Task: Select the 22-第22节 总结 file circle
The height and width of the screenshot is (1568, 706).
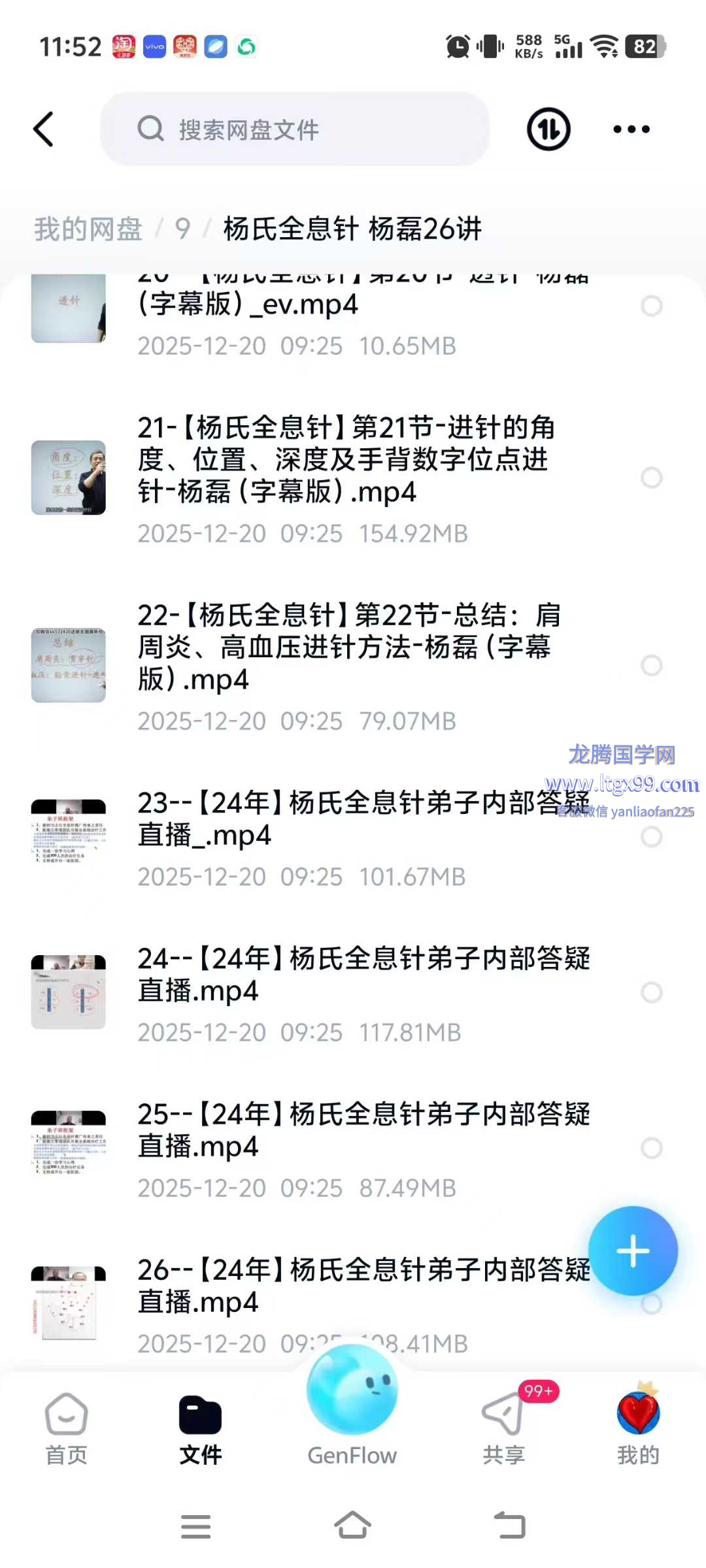Action: tap(651, 666)
